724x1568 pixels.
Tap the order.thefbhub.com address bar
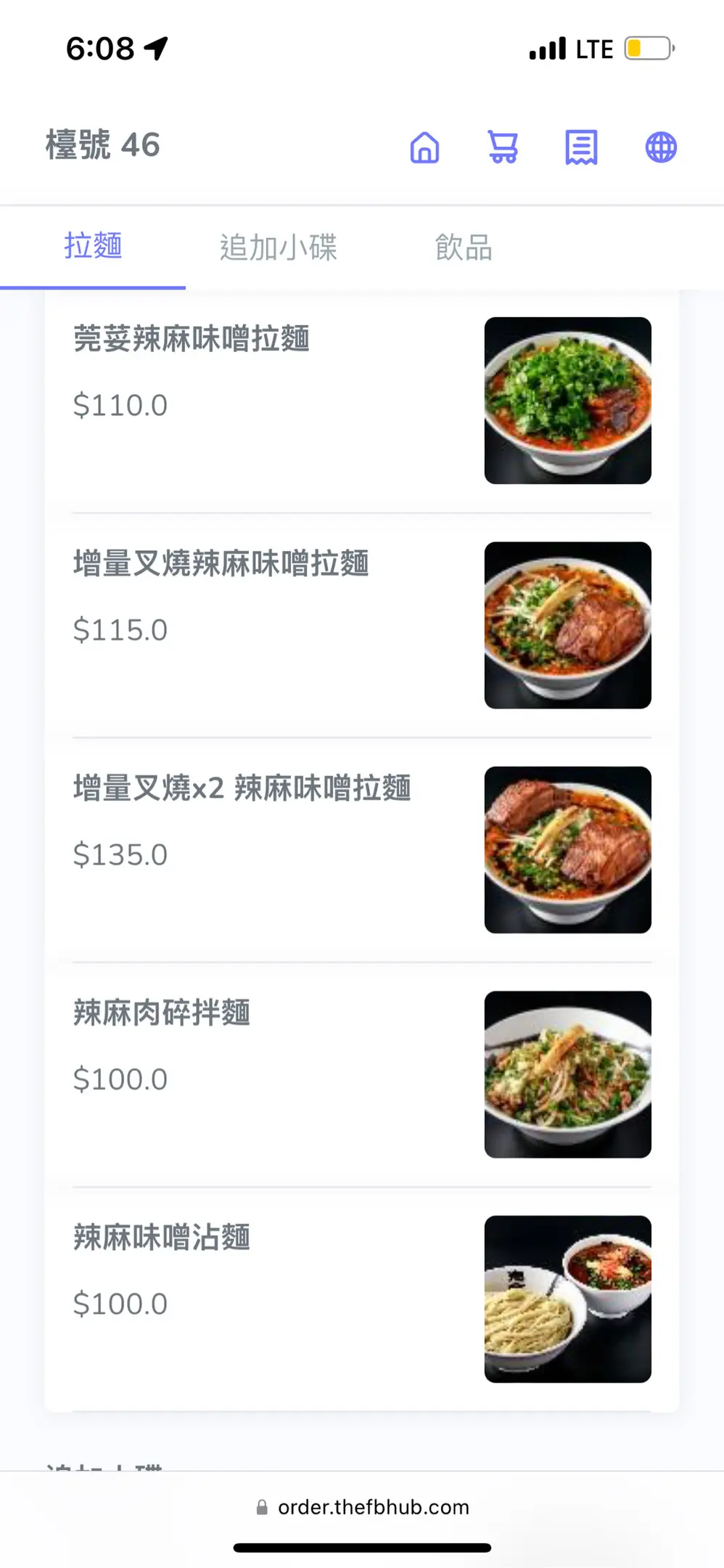pos(362,1507)
